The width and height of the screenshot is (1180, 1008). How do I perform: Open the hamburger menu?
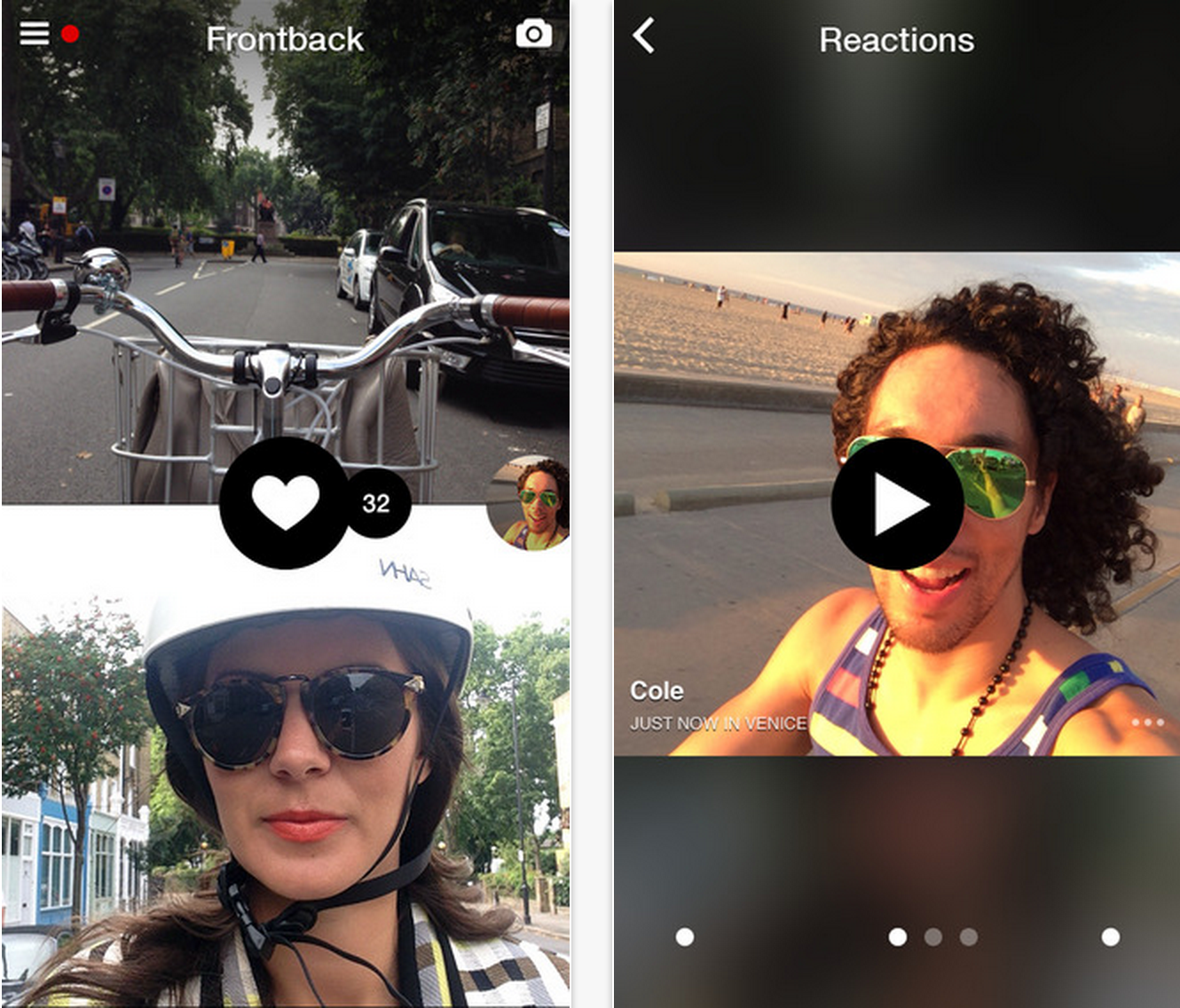[x=35, y=34]
